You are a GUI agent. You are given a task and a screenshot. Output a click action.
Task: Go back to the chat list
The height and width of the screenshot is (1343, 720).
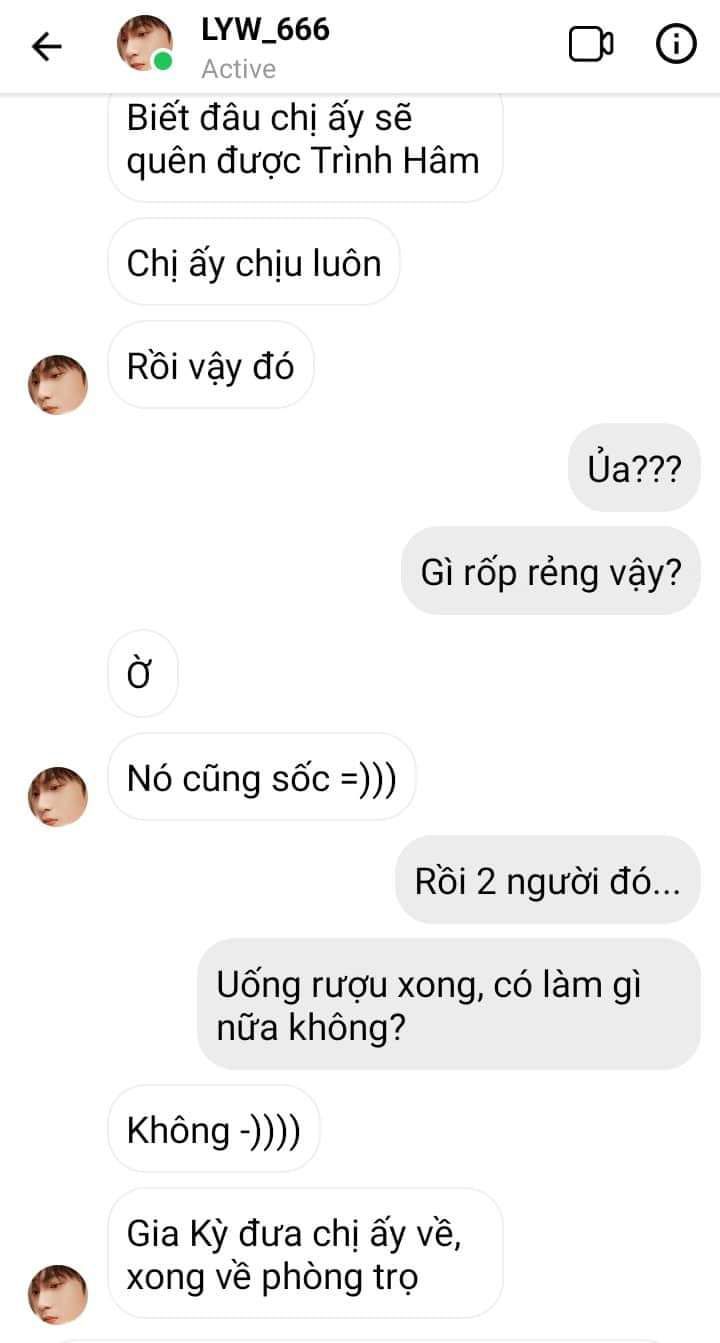(x=47, y=46)
